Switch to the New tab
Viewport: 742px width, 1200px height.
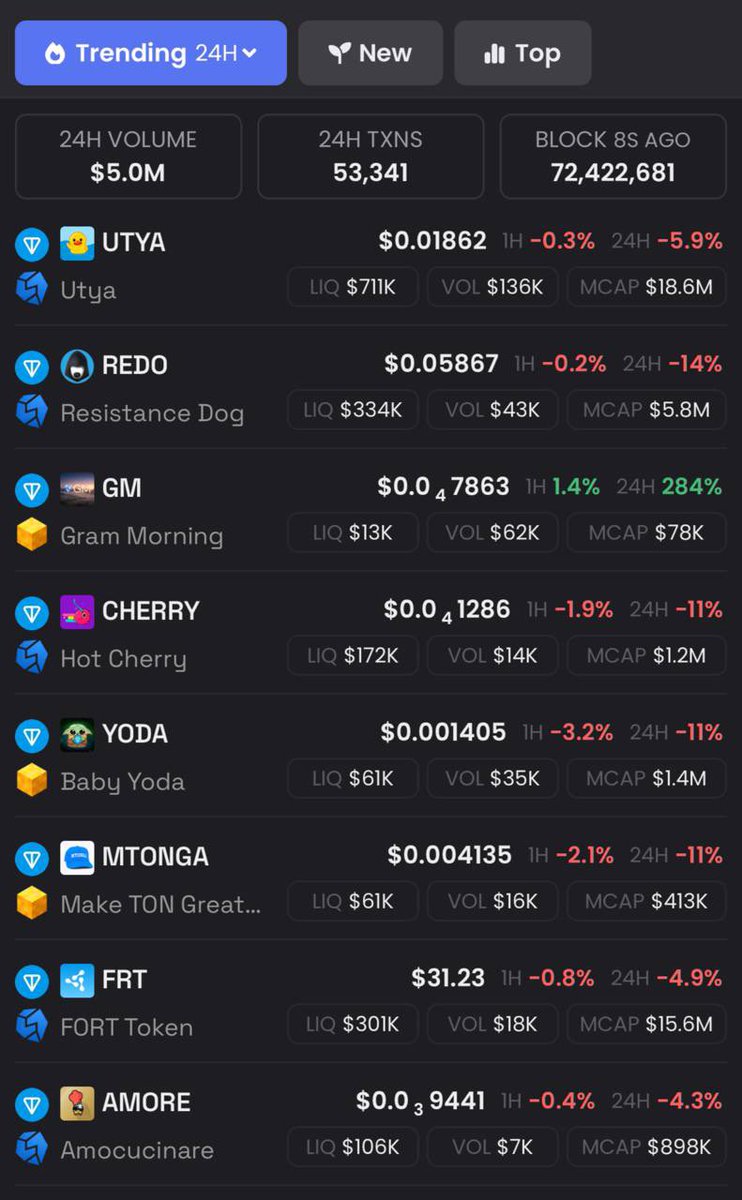coord(370,53)
